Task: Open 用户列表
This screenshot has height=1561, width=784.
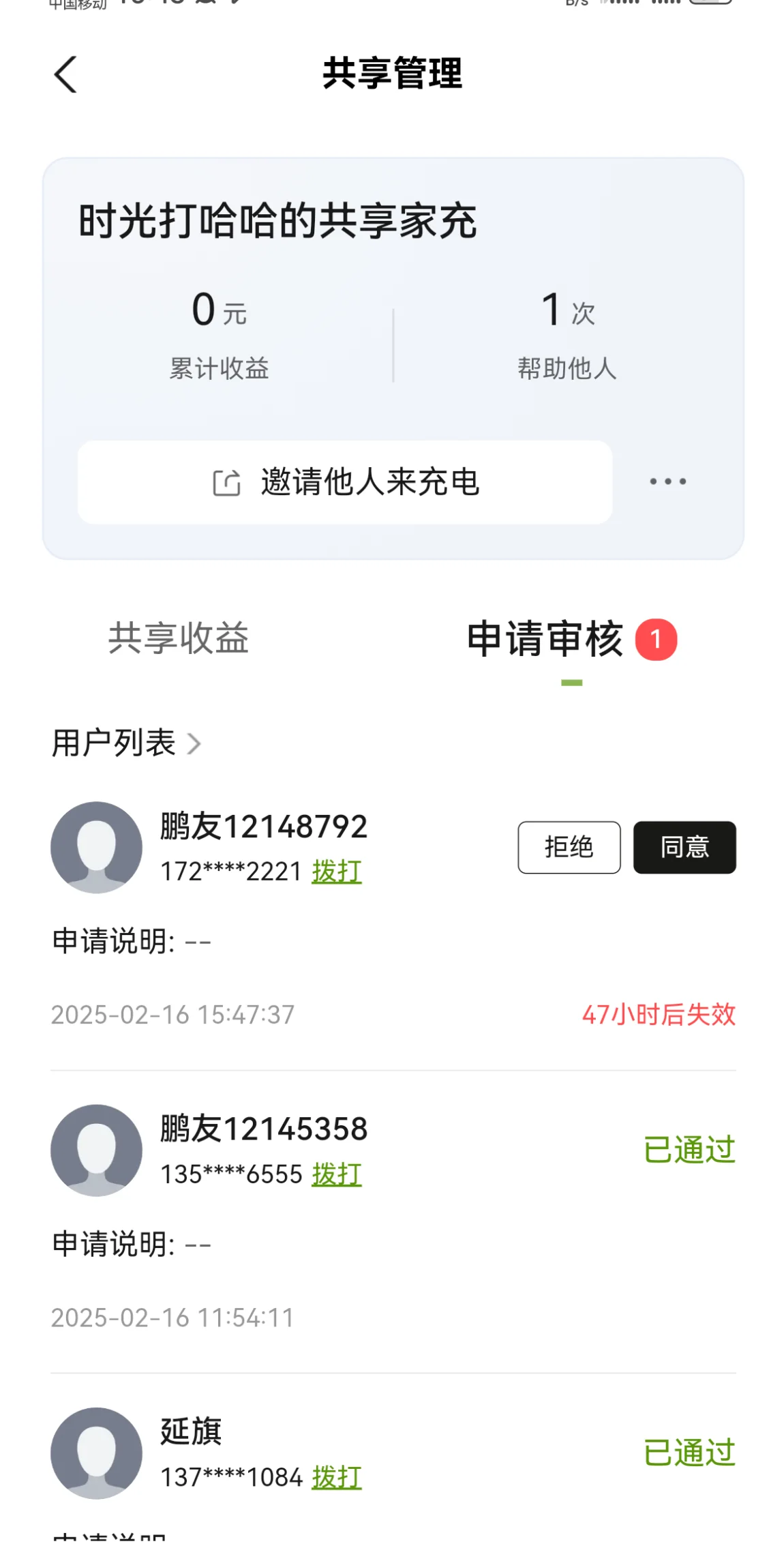Action: point(126,743)
